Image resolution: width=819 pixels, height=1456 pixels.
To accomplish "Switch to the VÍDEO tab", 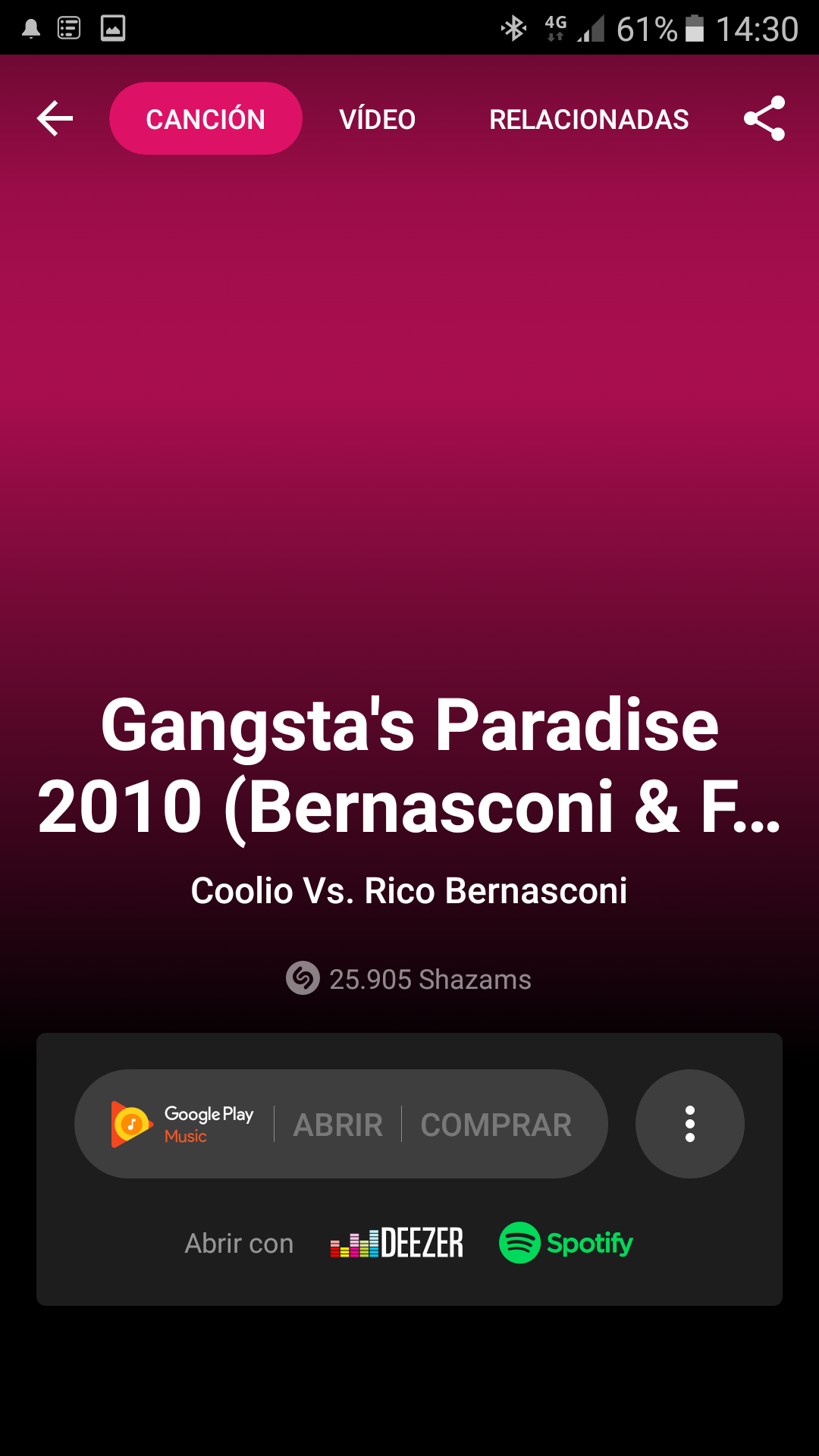I will click(x=377, y=119).
